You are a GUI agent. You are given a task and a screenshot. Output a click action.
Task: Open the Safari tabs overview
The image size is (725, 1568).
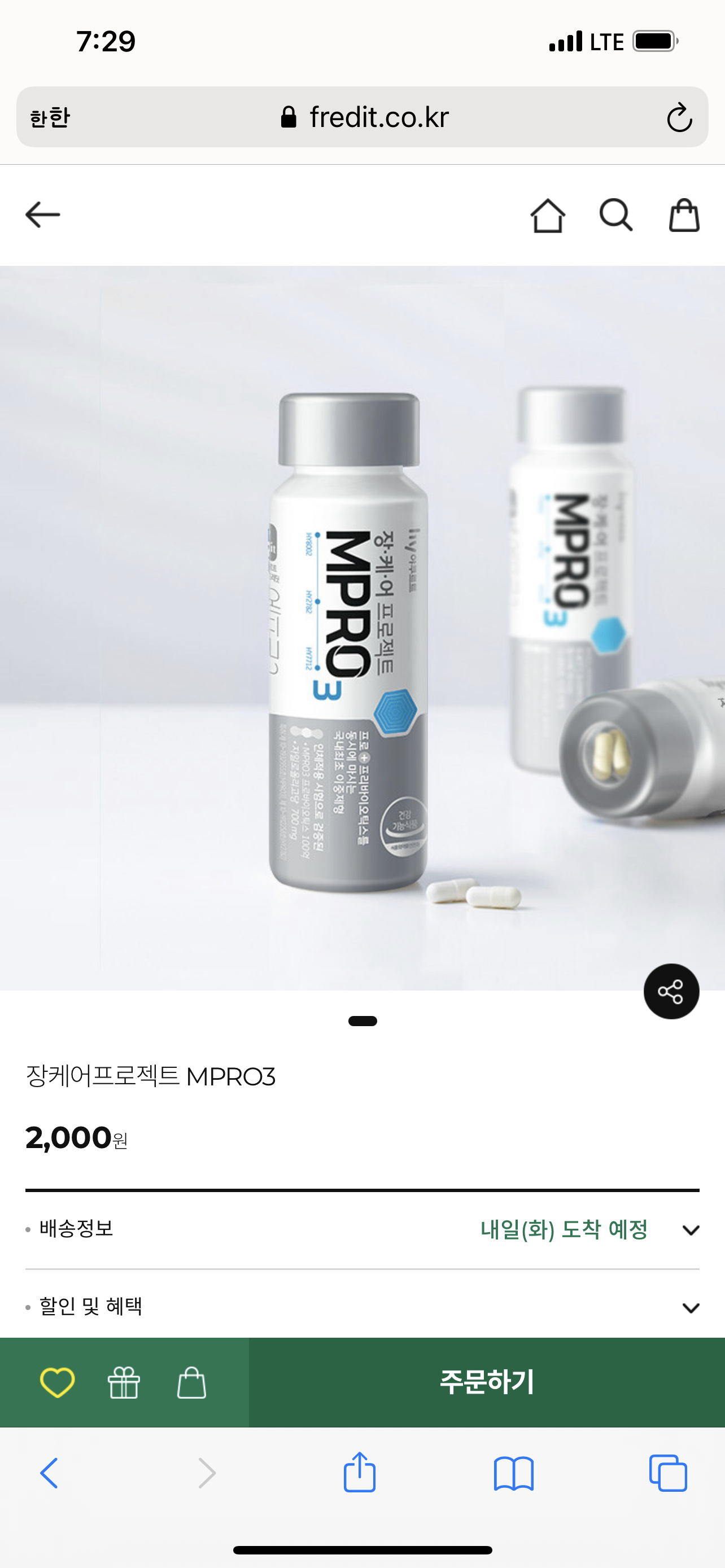[668, 1473]
